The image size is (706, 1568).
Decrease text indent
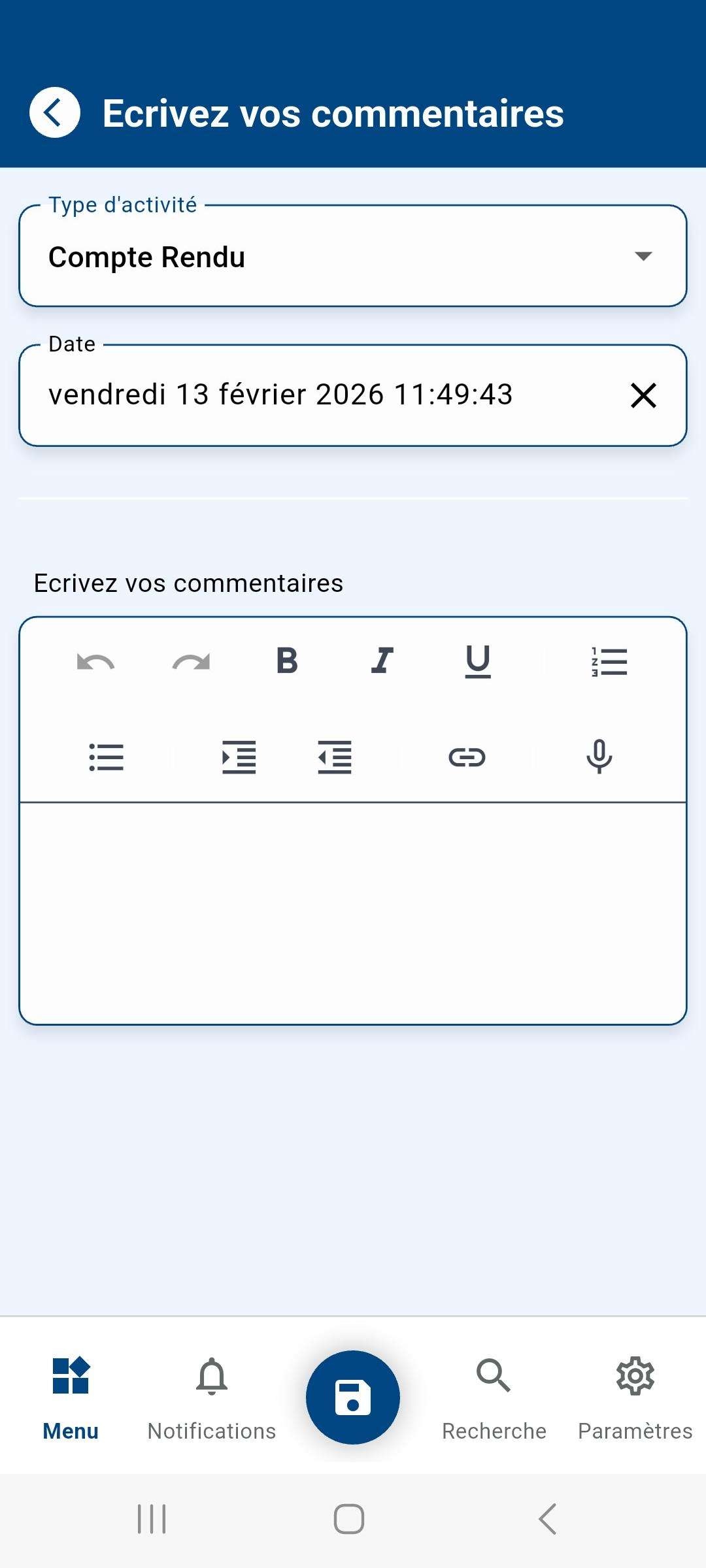pyautogui.click(x=335, y=757)
